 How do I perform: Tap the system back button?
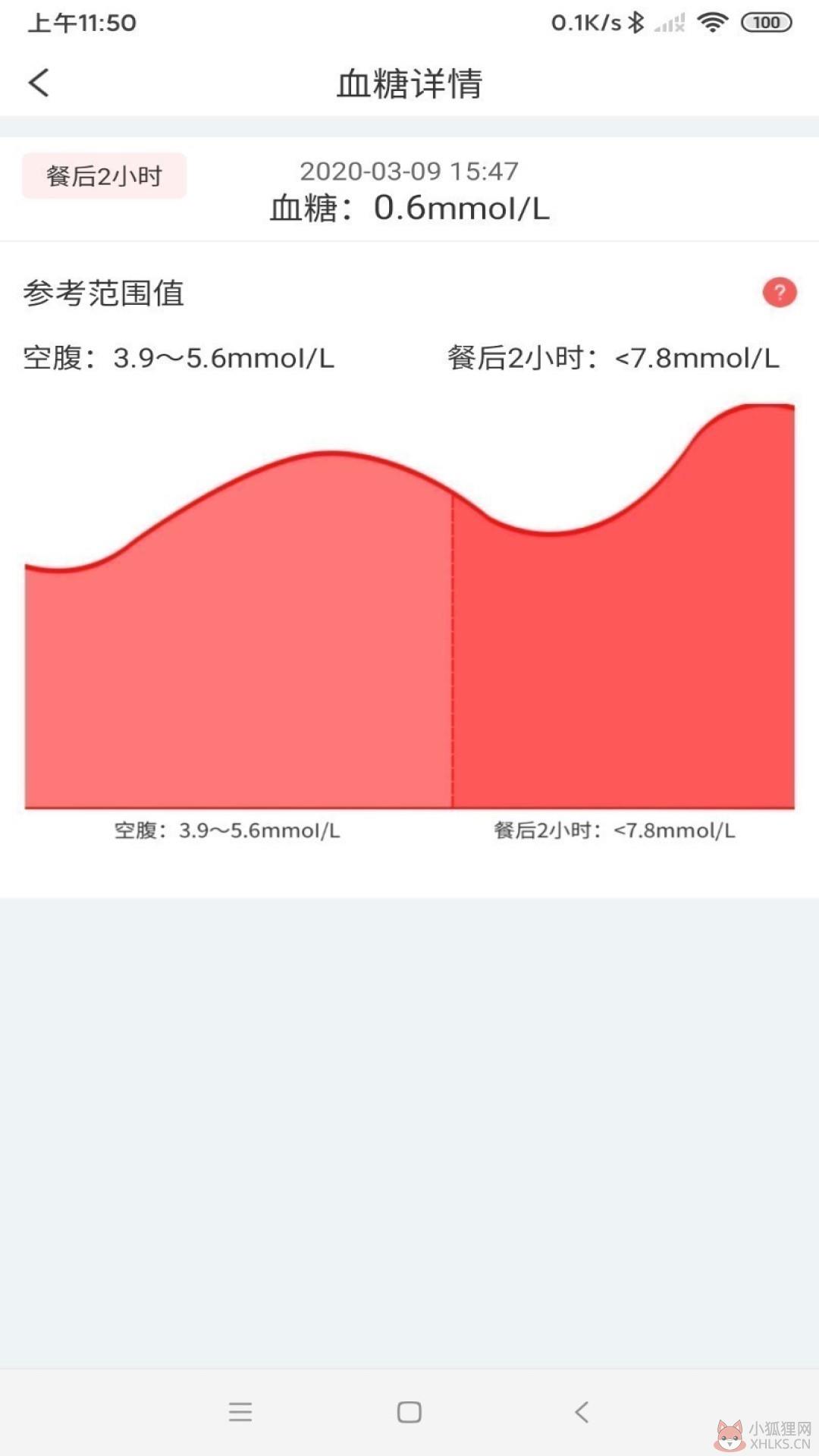tap(582, 1412)
